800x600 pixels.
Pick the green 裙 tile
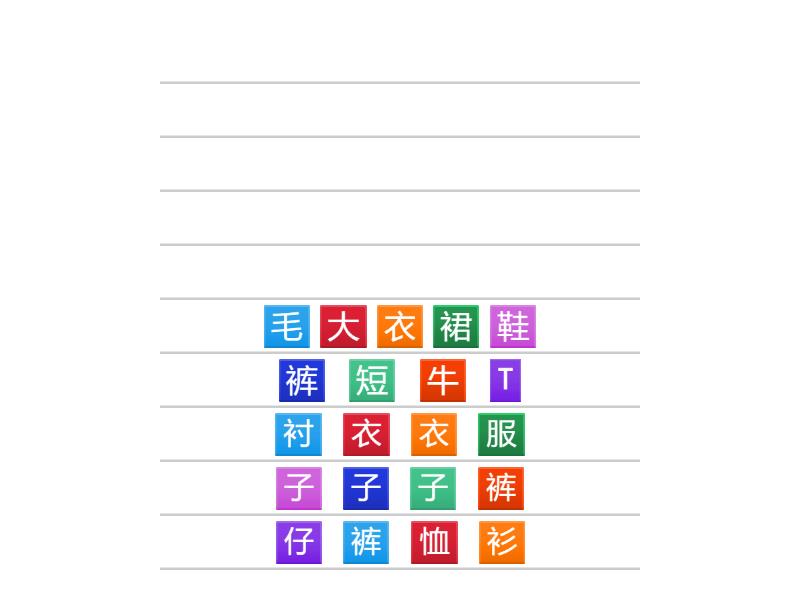tap(456, 327)
